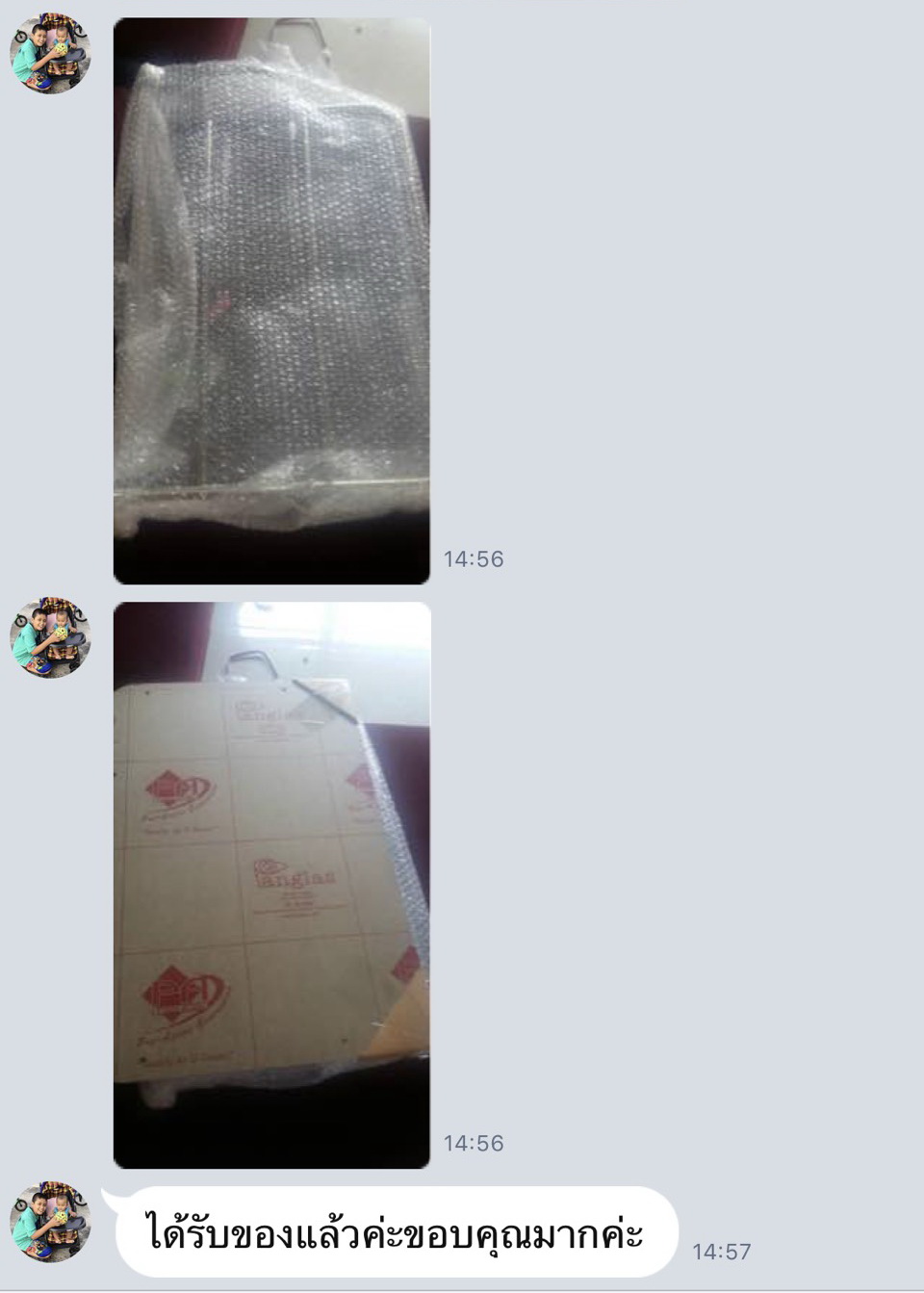Open the photo of the brown acrylic sheet
The image size is (924, 1293).
point(271,884)
